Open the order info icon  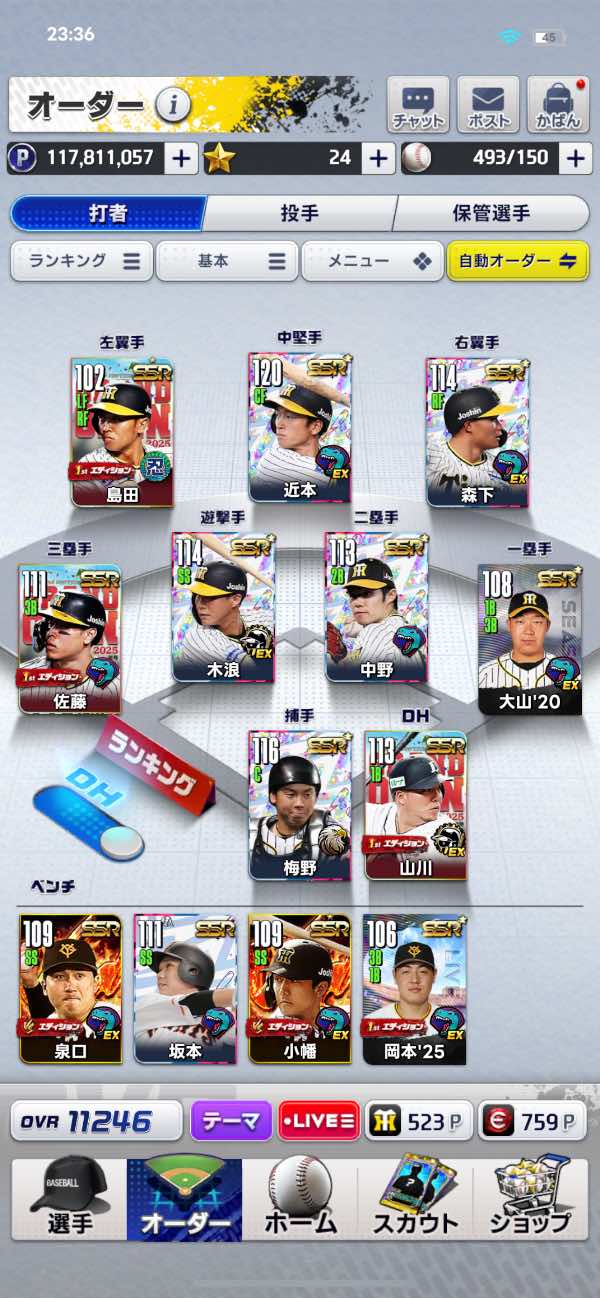coord(173,103)
